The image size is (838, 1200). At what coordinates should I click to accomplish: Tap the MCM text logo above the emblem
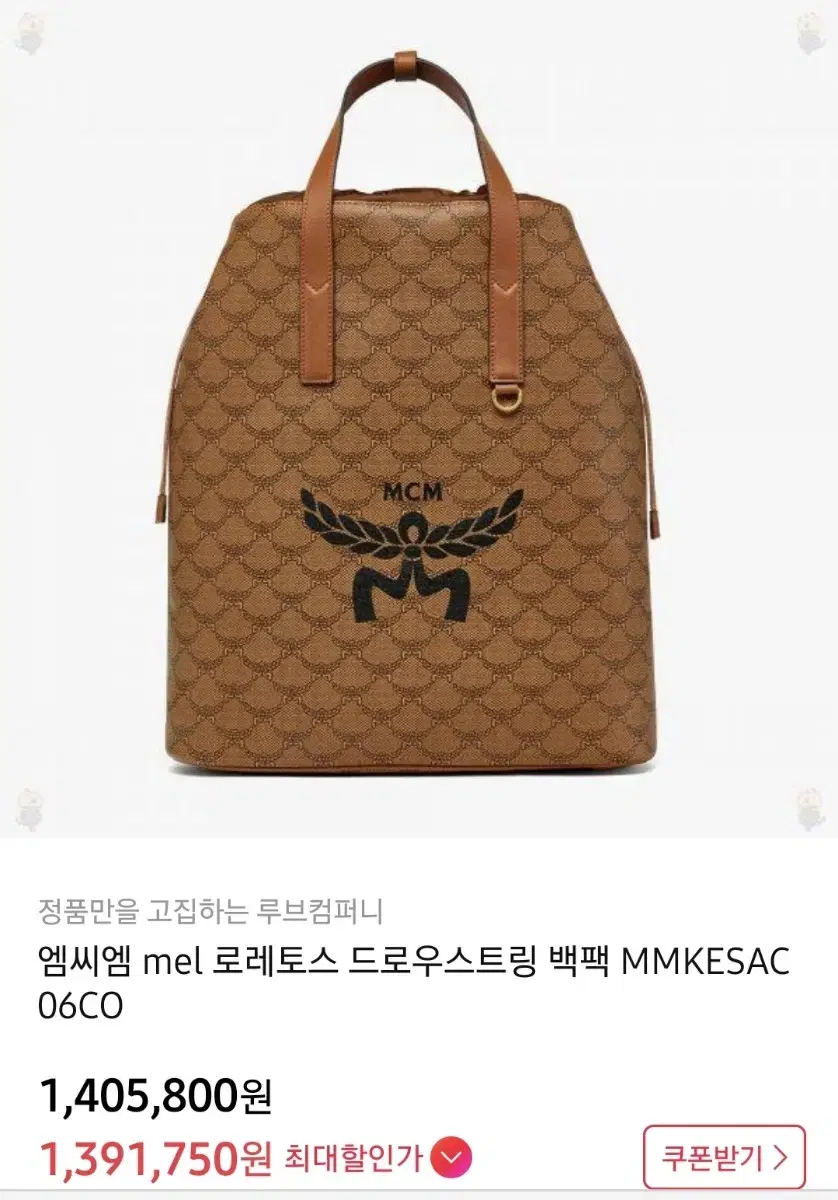point(417,492)
